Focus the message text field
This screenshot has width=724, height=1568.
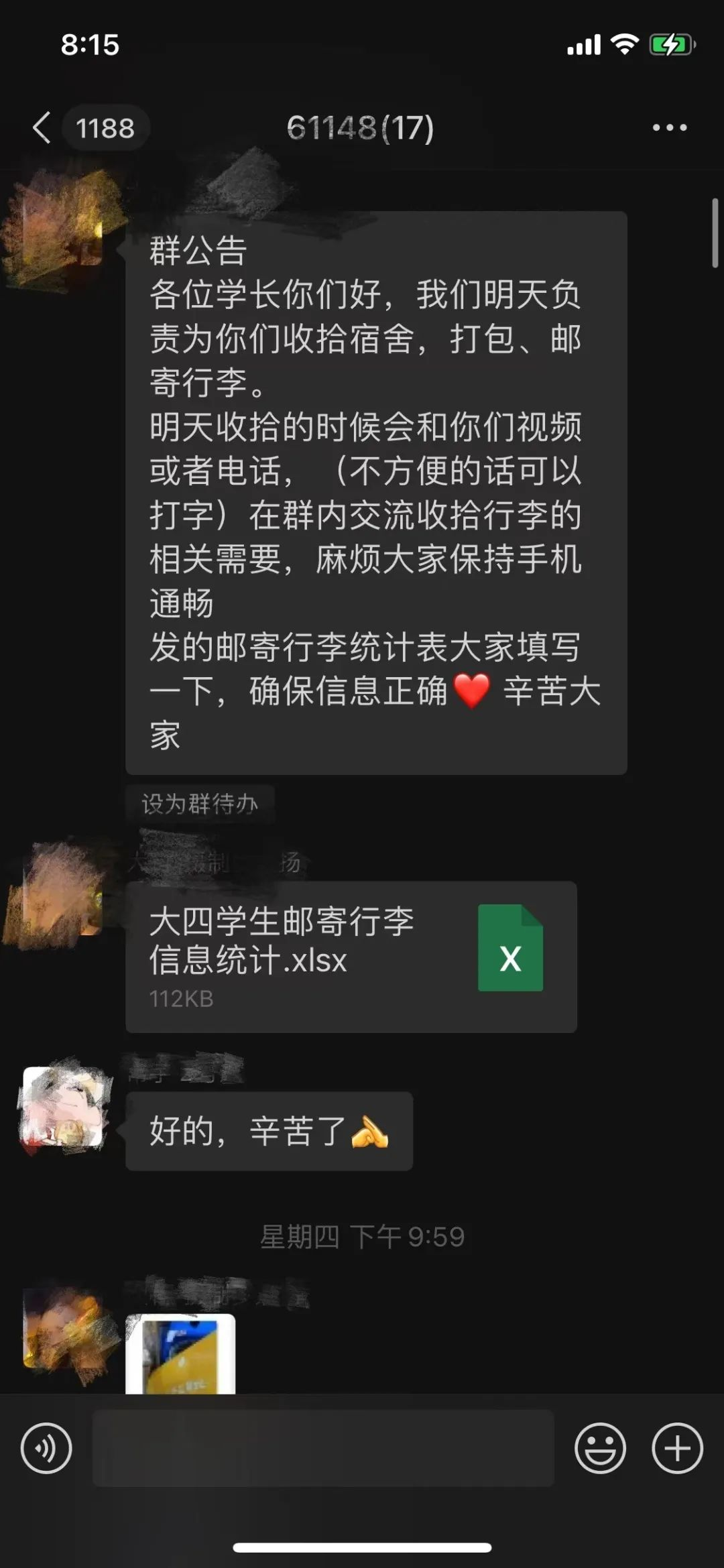pyautogui.click(x=323, y=1449)
